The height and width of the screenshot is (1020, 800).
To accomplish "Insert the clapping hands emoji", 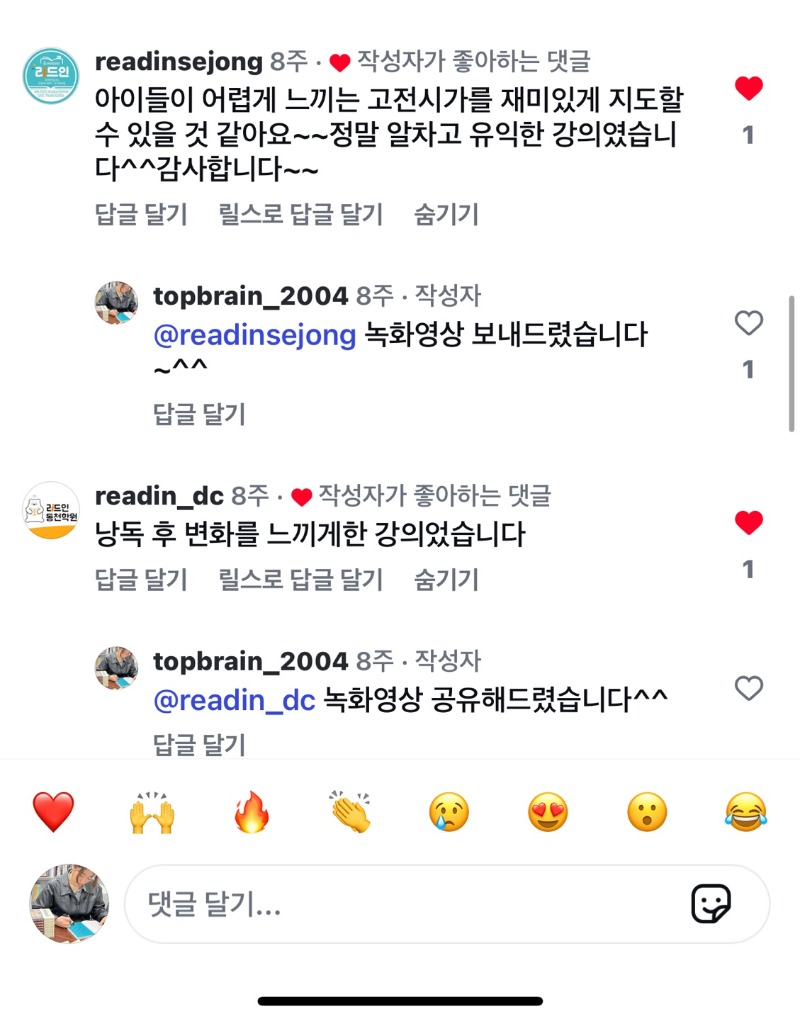I will coord(350,812).
